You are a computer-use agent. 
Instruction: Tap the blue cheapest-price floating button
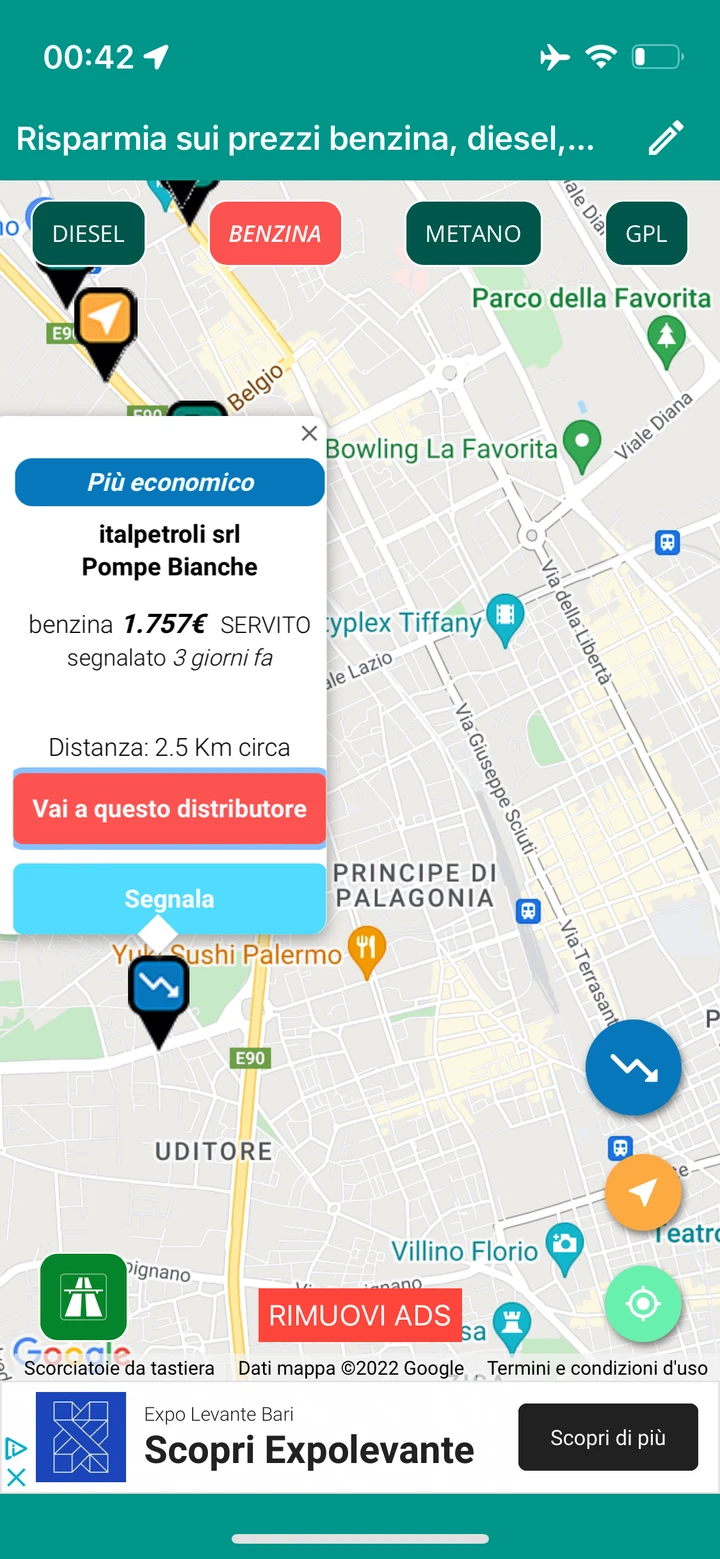pyautogui.click(x=633, y=1068)
